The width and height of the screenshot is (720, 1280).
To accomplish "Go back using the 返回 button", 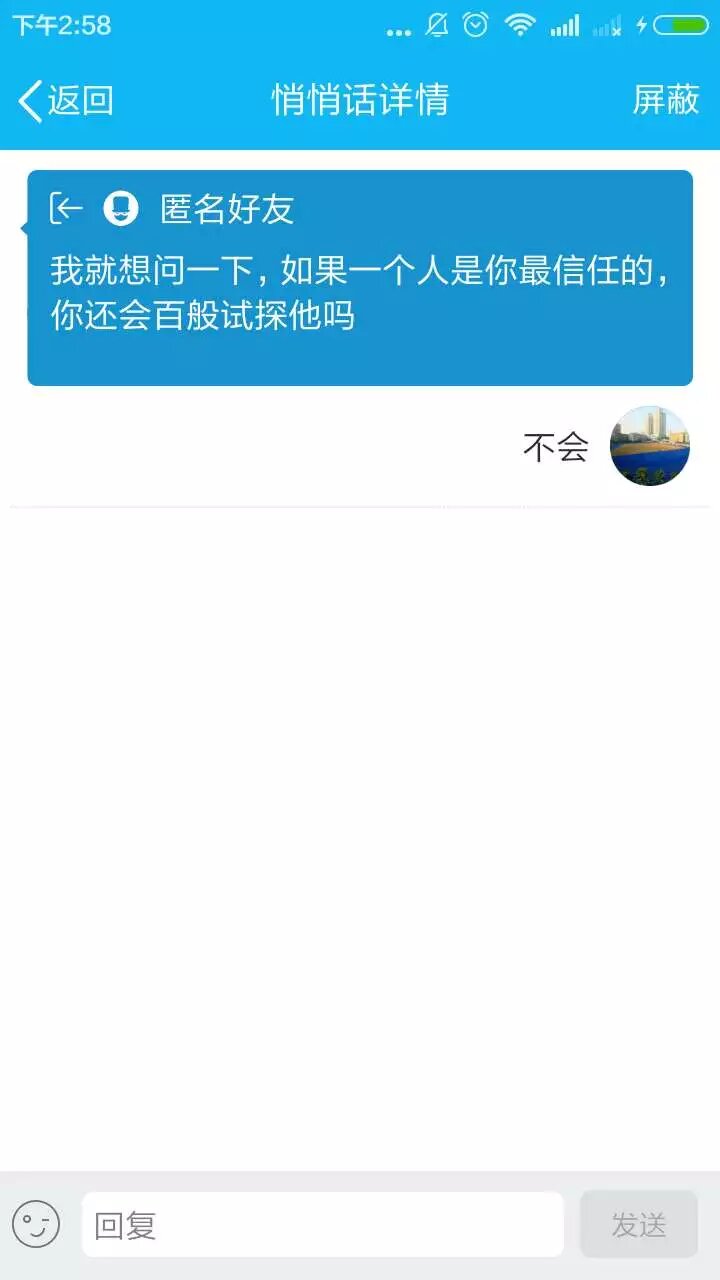I will [65, 100].
